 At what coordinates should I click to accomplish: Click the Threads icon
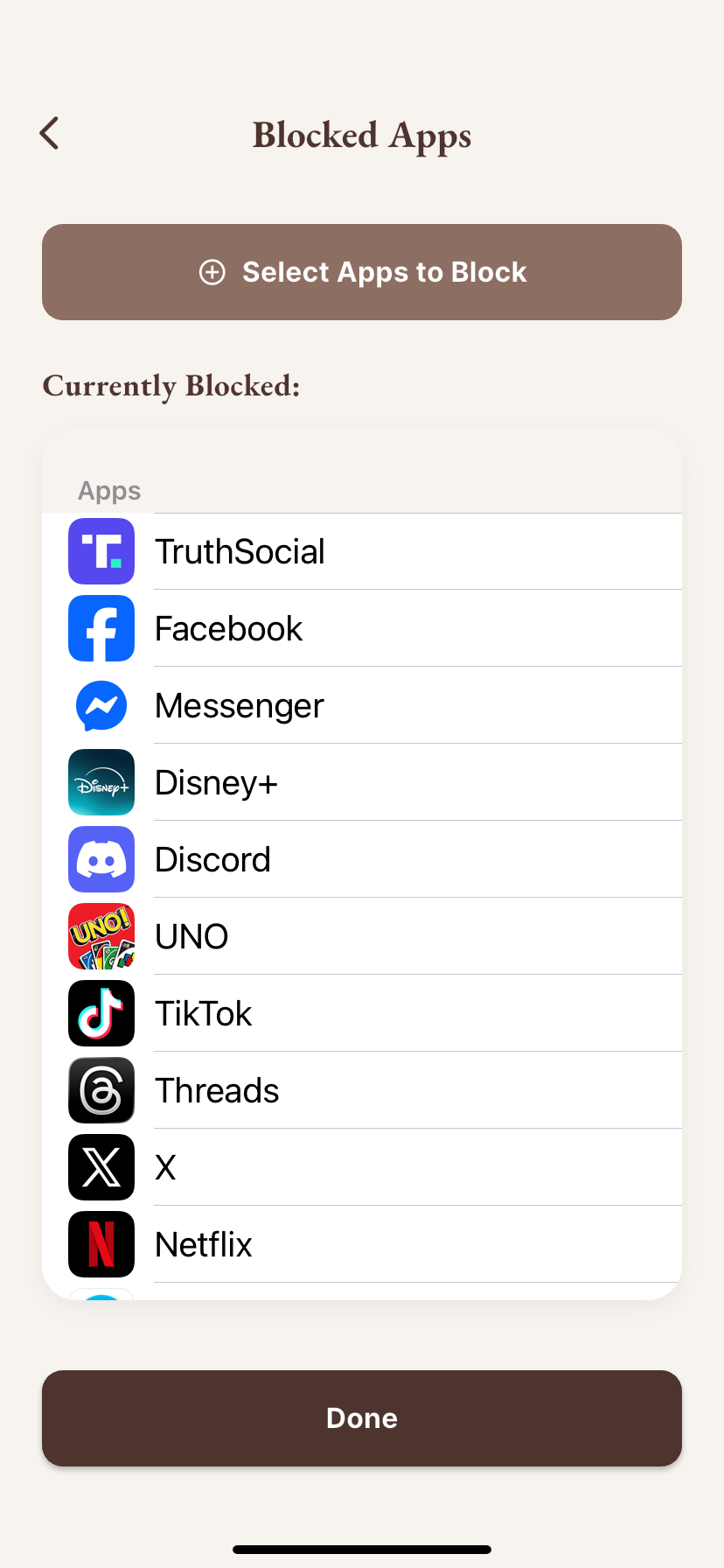[x=101, y=1090]
